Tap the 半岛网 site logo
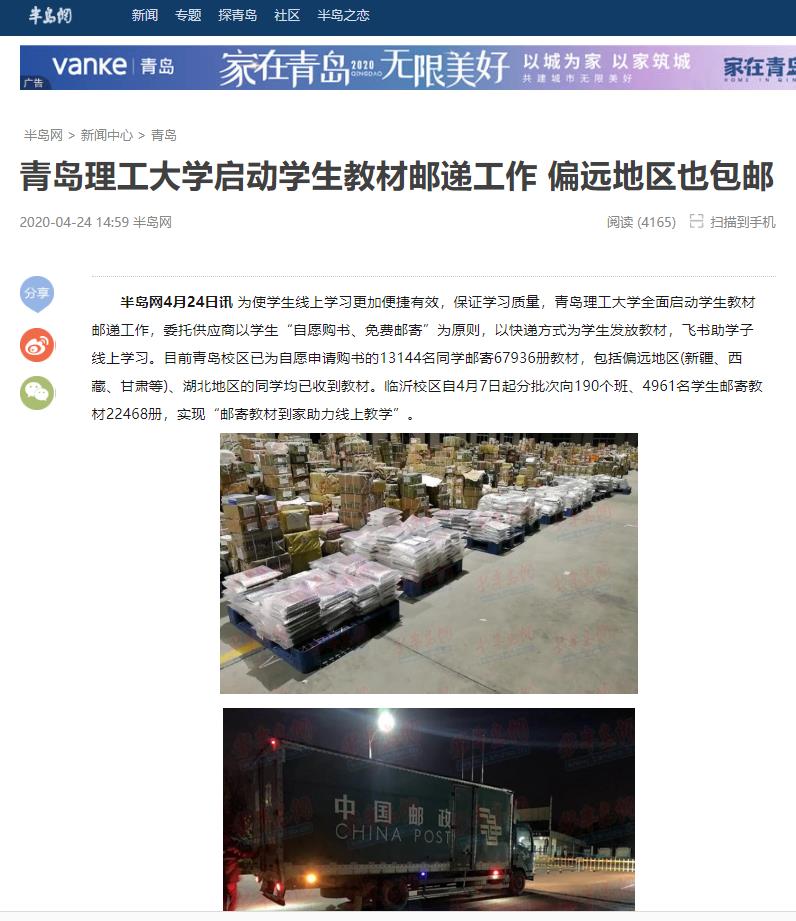Viewport: 796px width, 921px height. [51, 15]
